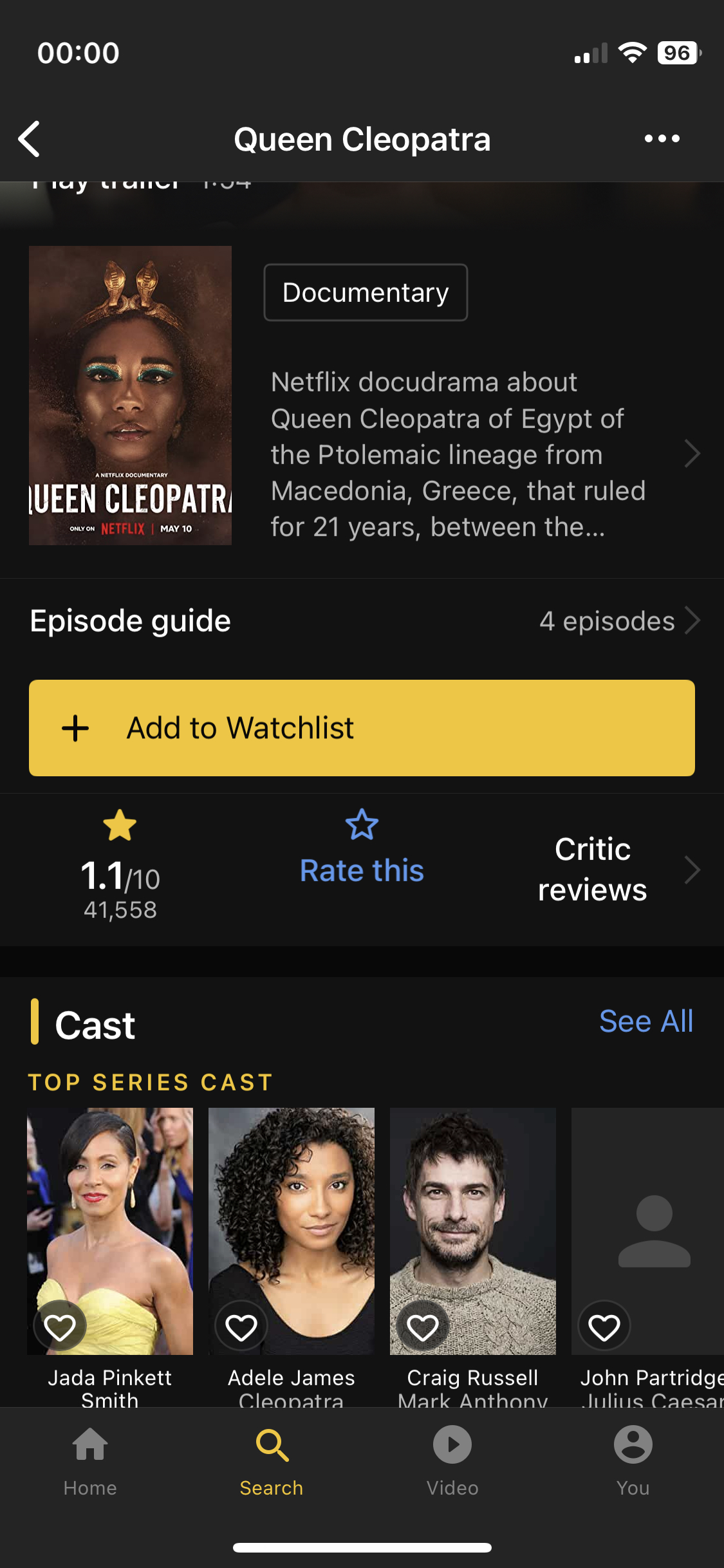
Task: Favorite John Partridge with heart icon
Action: pyautogui.click(x=604, y=1327)
